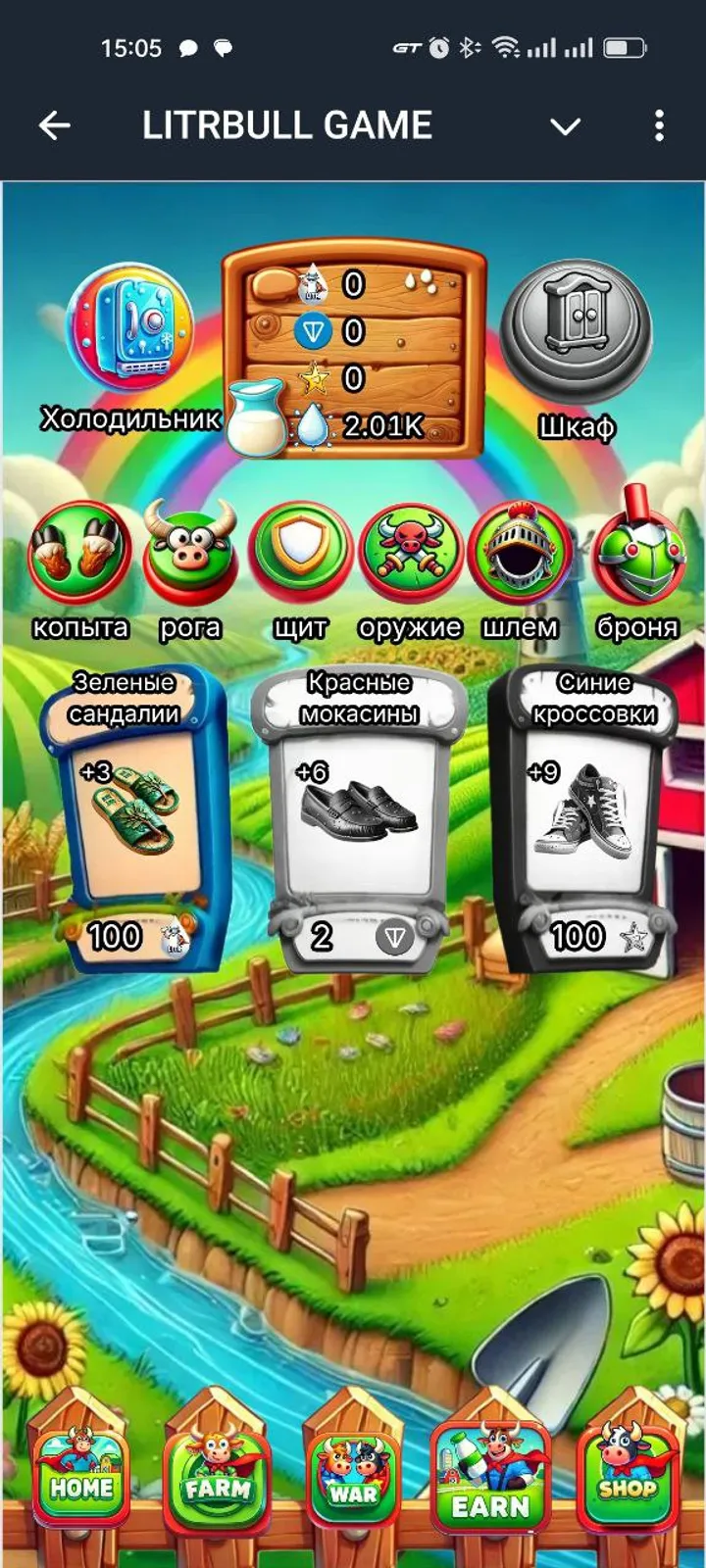
Task: Choose the броня category
Action: [637, 554]
